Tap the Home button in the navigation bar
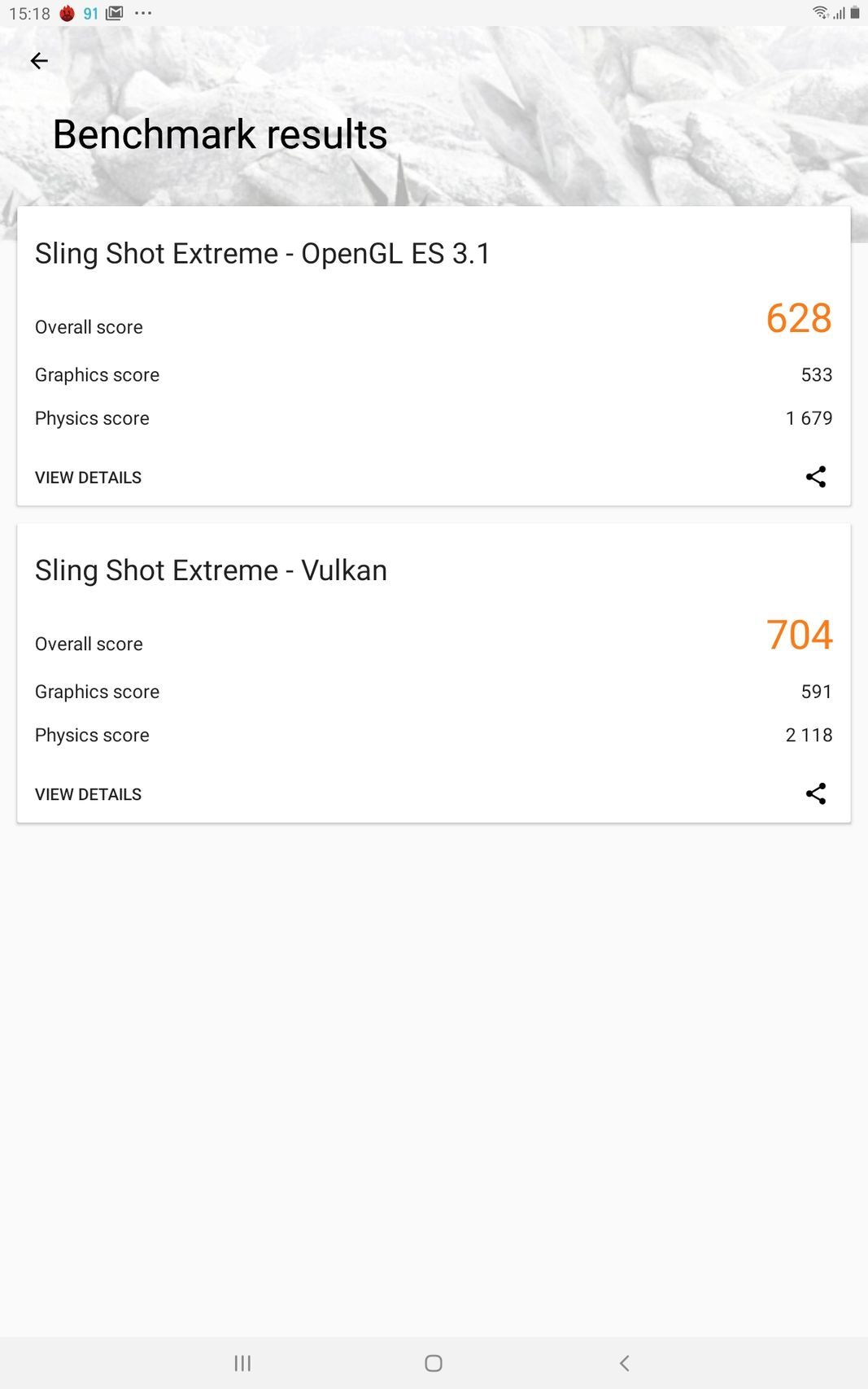The image size is (868, 1389). [433, 1362]
